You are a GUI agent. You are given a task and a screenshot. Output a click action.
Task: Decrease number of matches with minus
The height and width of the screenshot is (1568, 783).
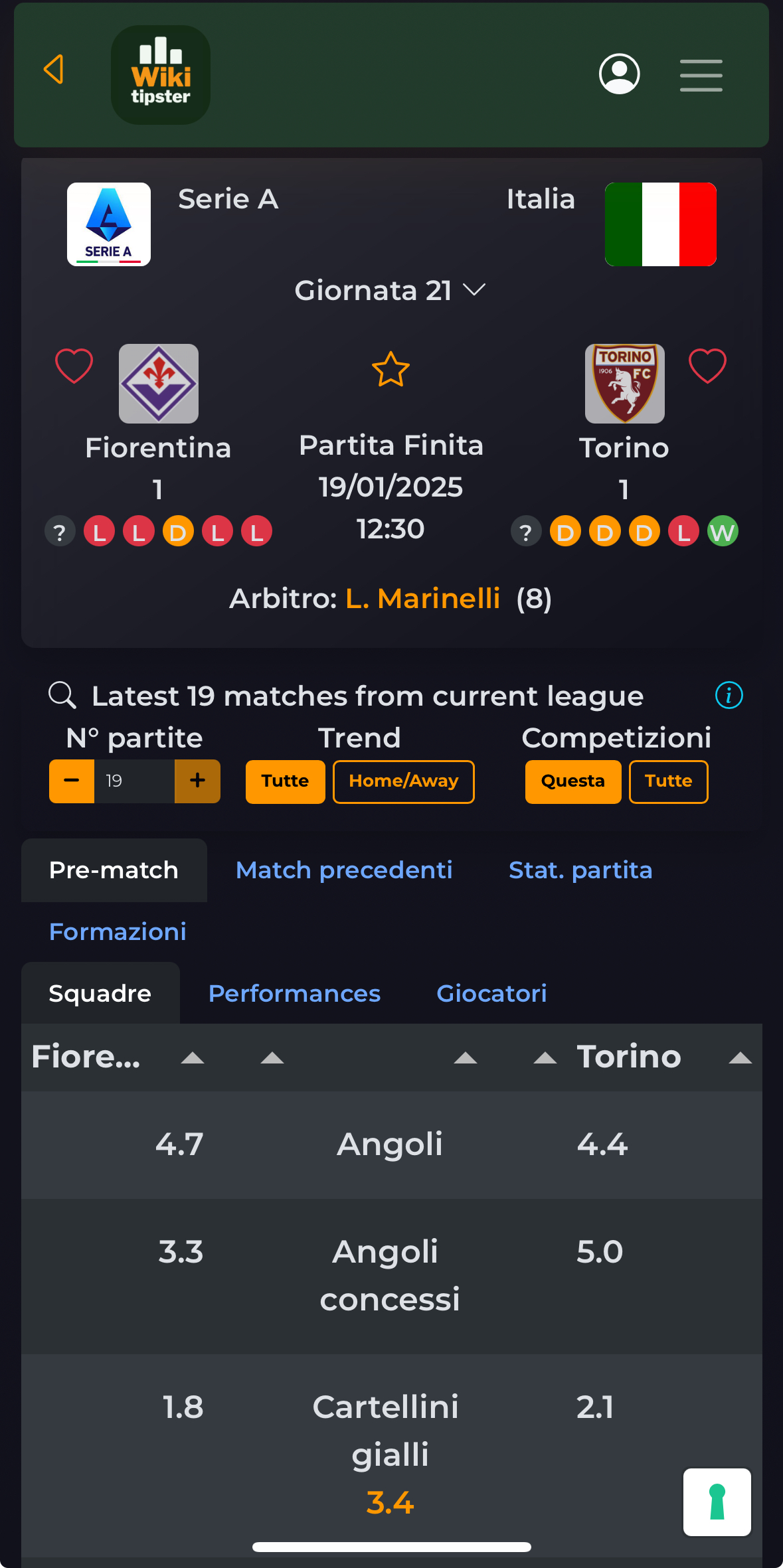tap(72, 781)
